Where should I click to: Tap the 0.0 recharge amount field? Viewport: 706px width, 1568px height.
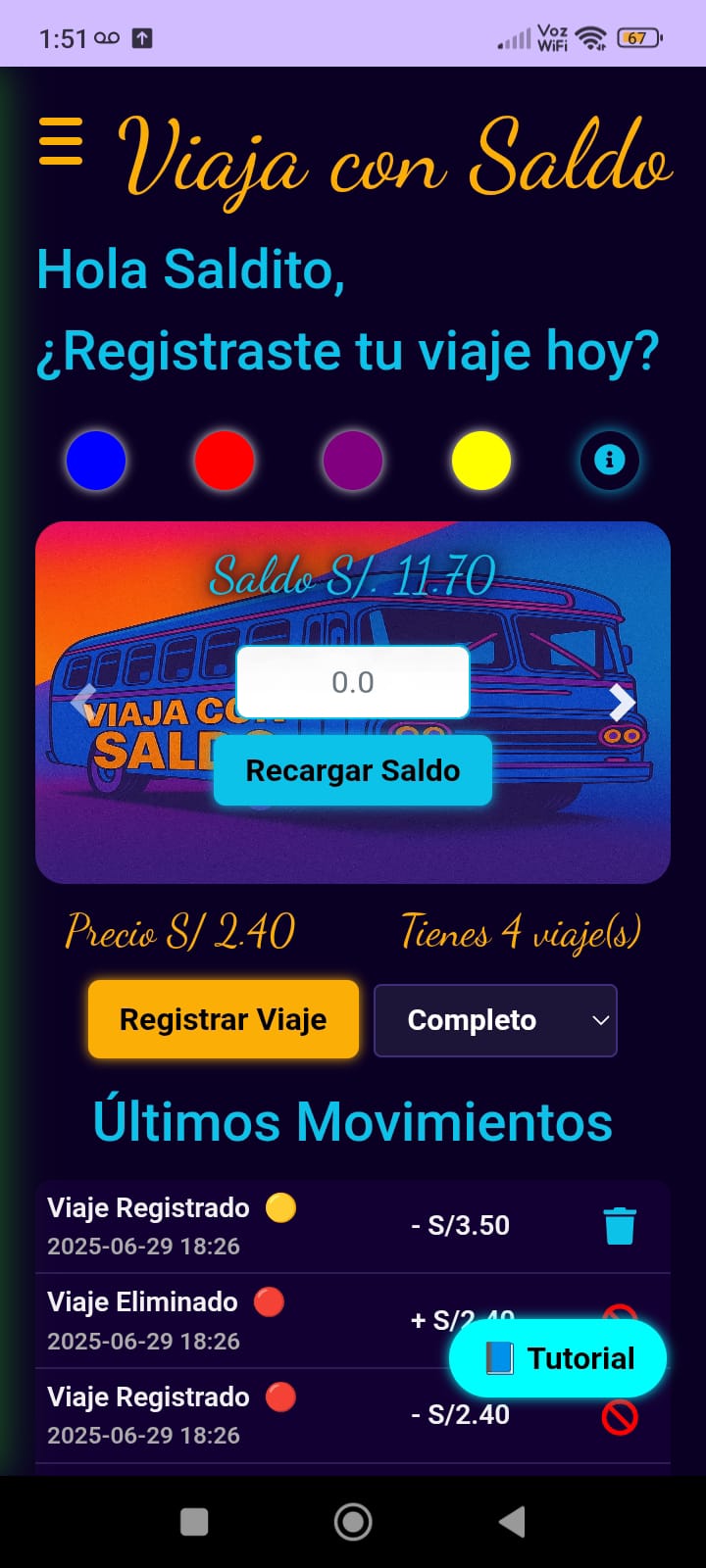[352, 681]
